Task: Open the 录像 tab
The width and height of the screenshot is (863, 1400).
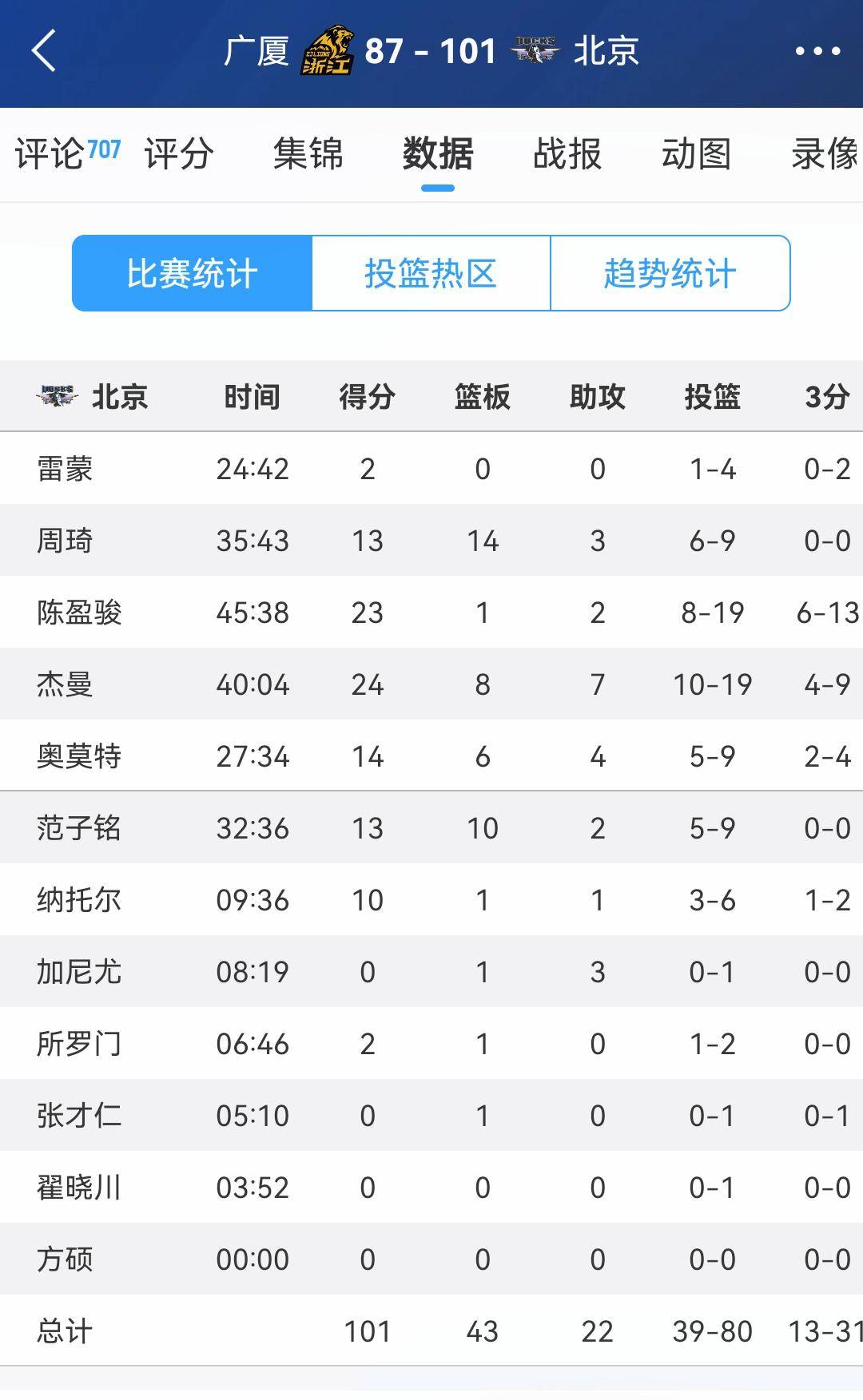Action: 825,153
